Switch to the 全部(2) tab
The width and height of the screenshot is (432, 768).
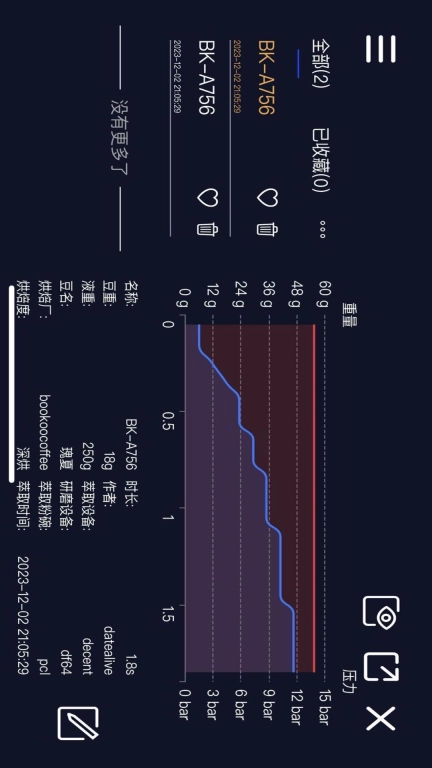pos(321,64)
